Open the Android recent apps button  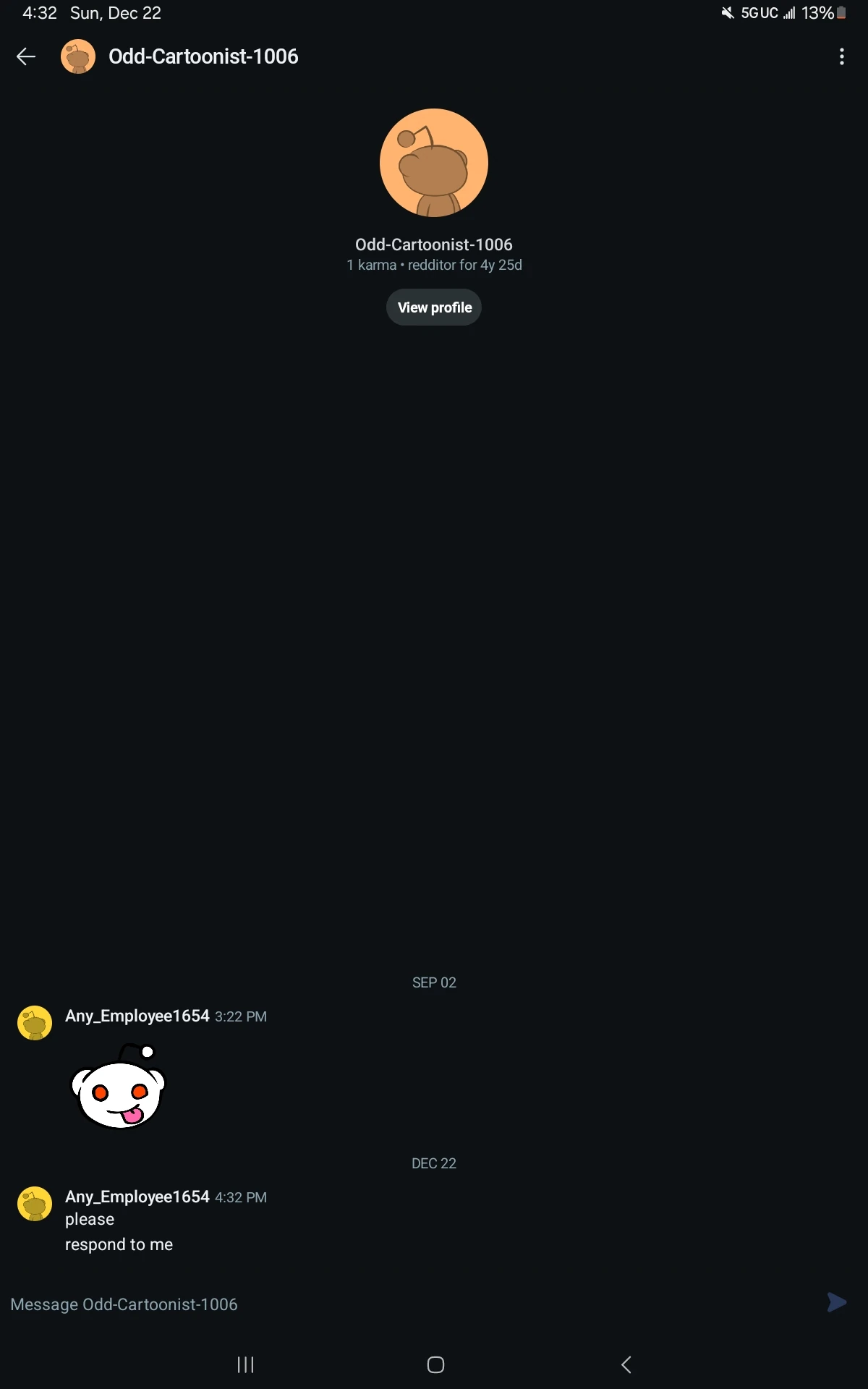point(245,1365)
